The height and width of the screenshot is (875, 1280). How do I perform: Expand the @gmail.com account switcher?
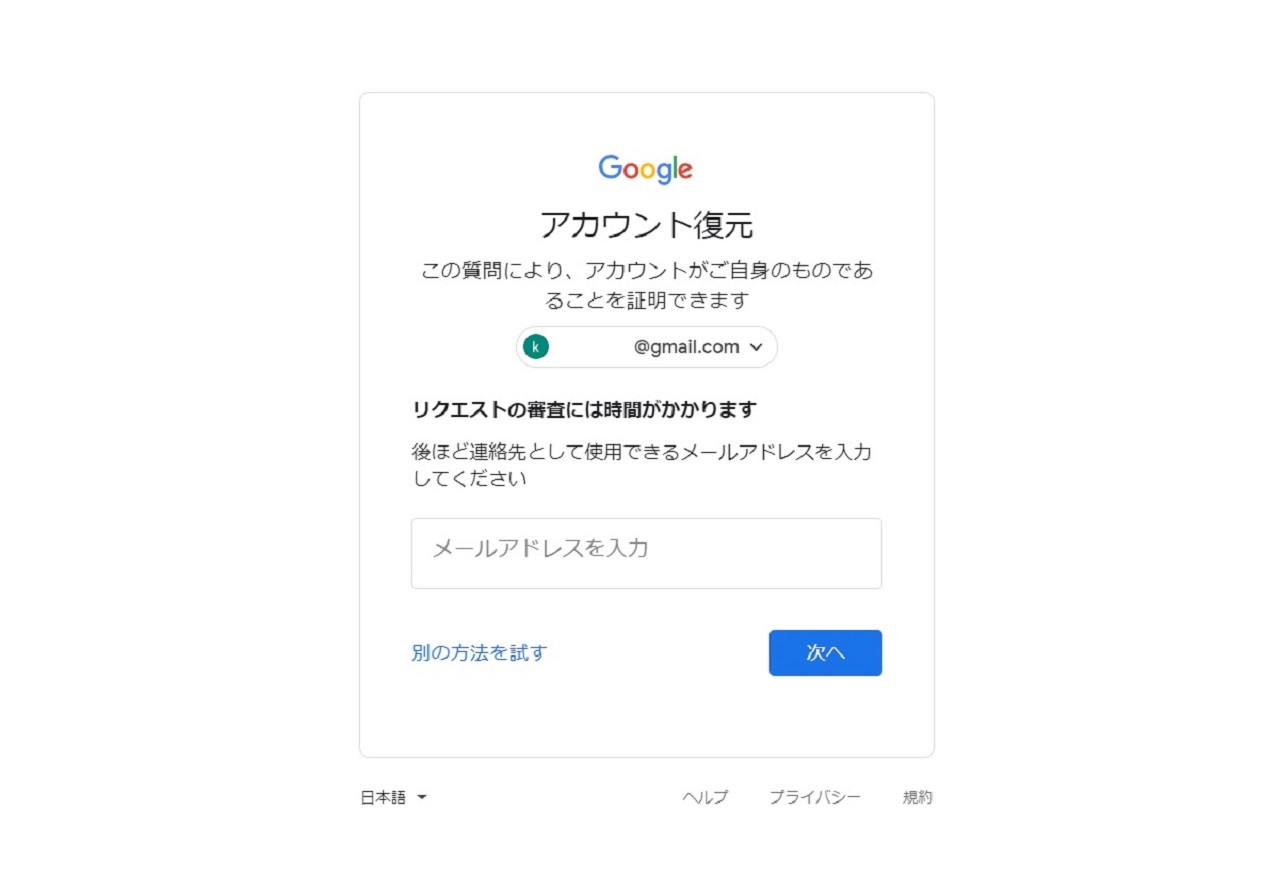[x=647, y=347]
